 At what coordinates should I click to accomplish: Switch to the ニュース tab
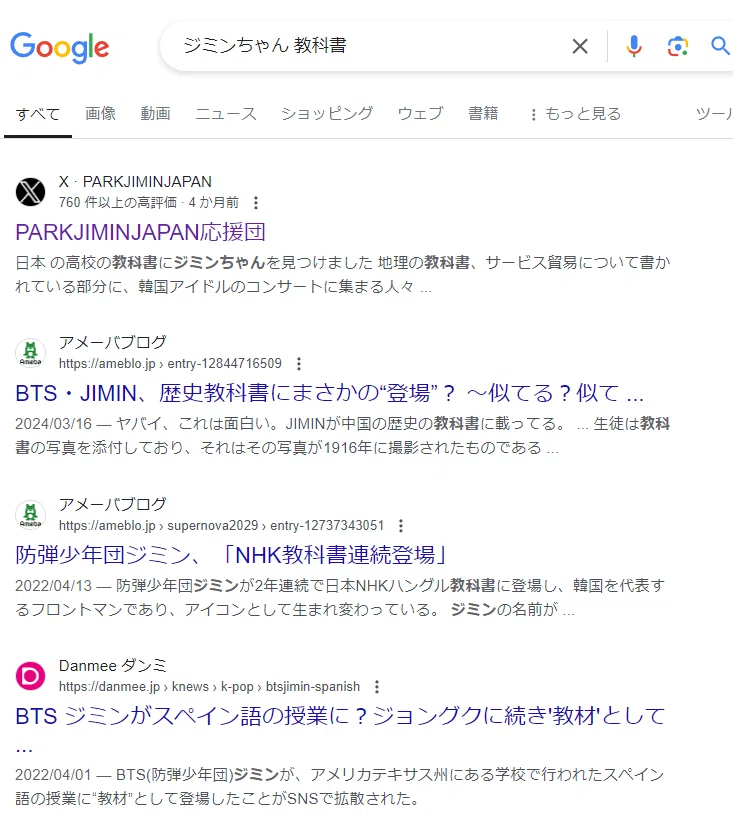tap(226, 114)
